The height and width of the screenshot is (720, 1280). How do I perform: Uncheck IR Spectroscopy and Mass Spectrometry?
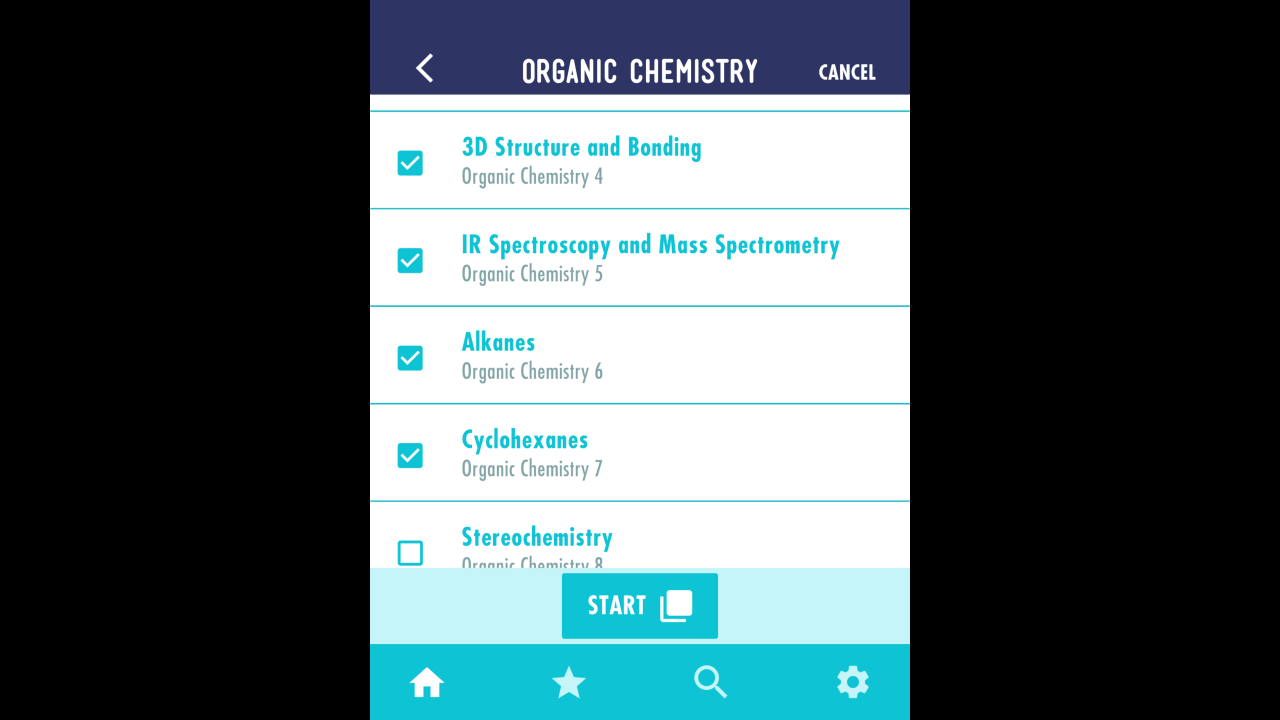pyautogui.click(x=410, y=260)
